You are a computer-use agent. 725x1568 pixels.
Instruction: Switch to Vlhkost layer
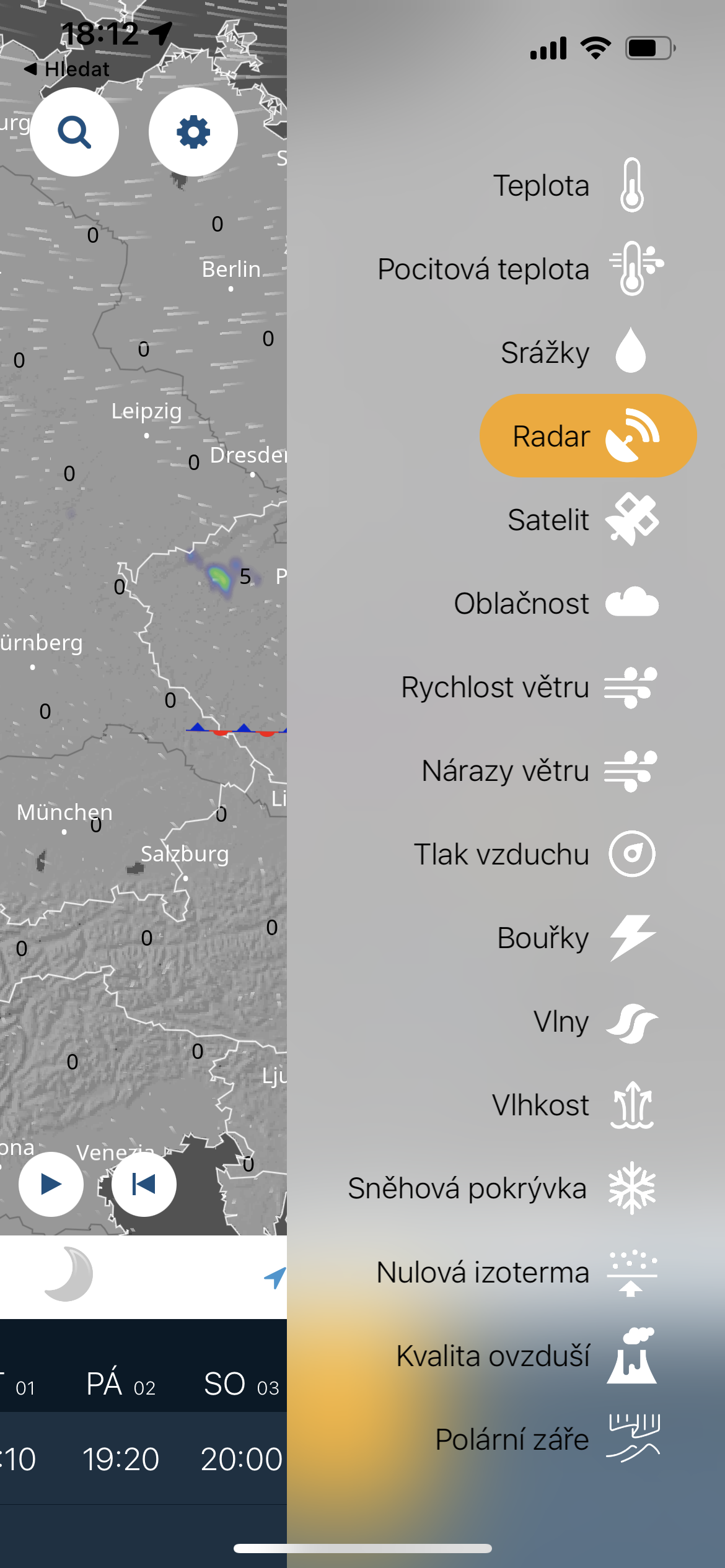pos(570,1105)
